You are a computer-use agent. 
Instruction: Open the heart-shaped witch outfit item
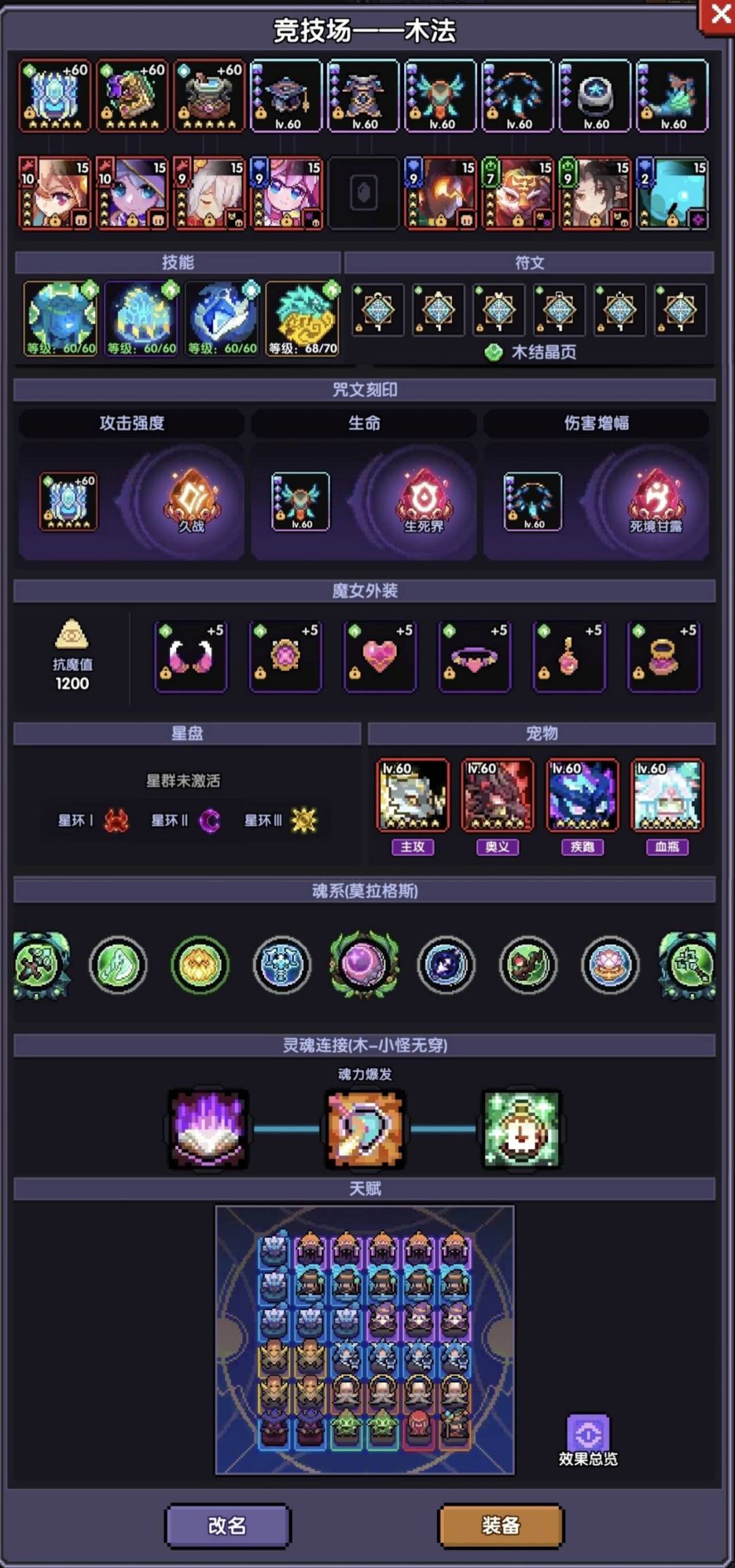pos(380,656)
